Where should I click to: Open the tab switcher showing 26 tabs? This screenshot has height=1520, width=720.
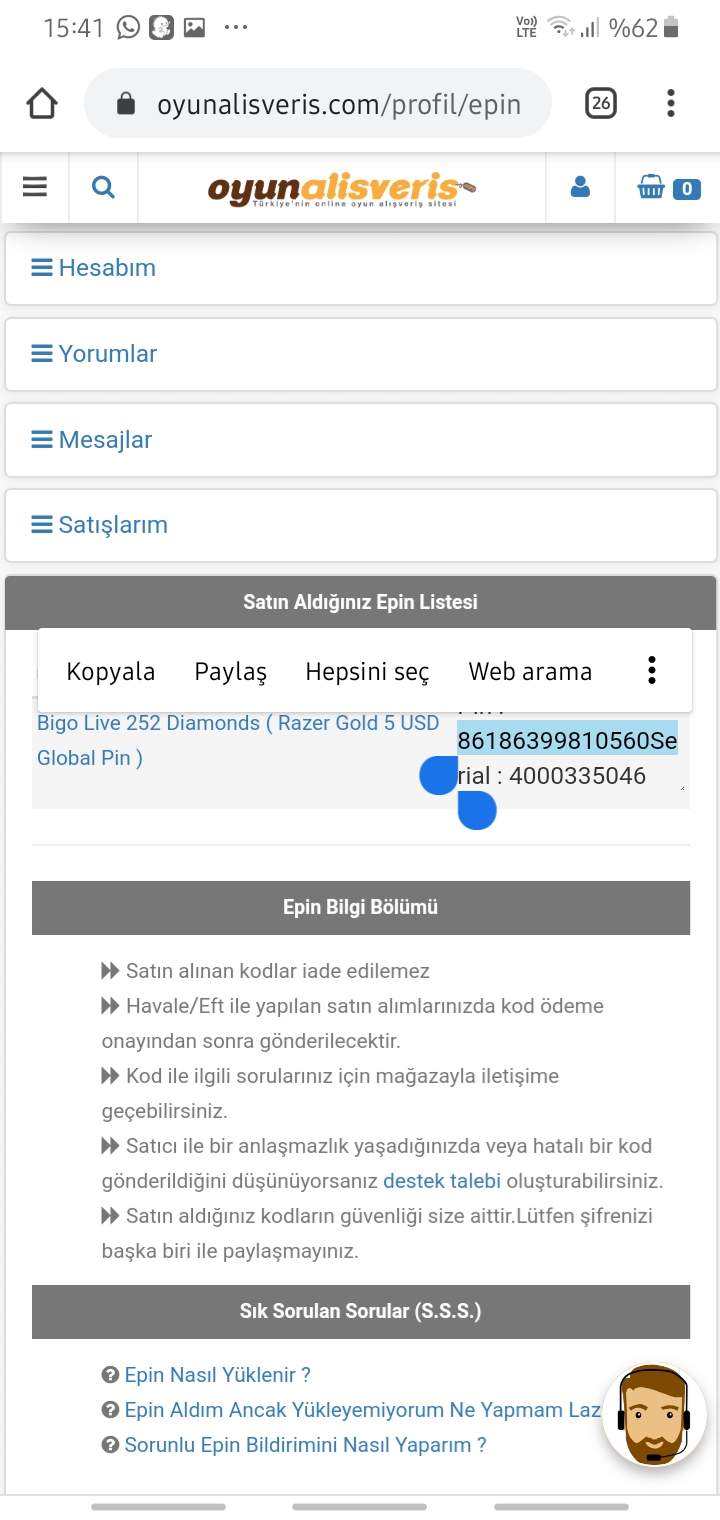tap(600, 103)
